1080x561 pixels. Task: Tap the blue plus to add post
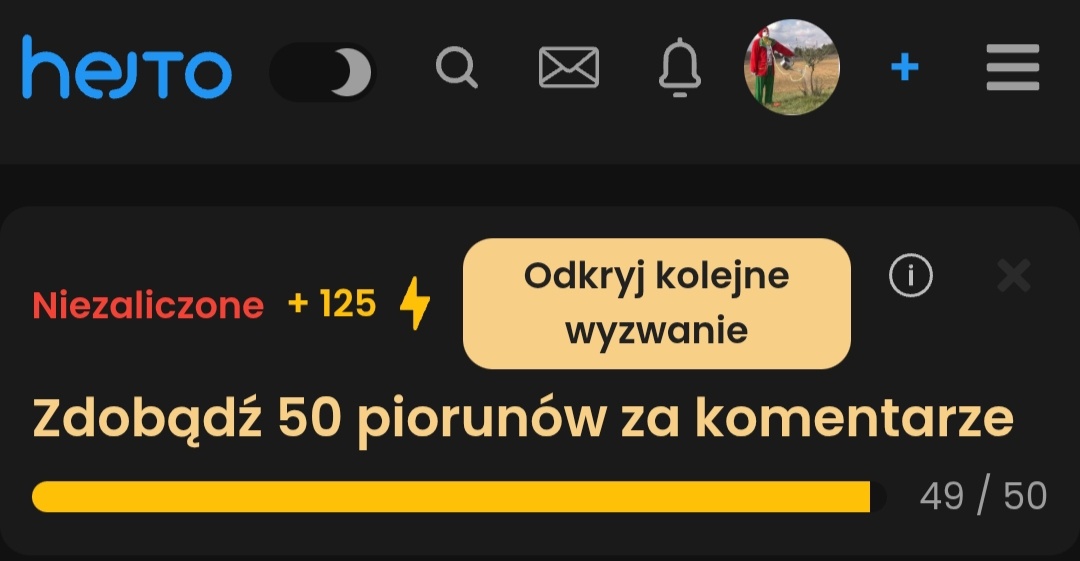pyautogui.click(x=904, y=68)
